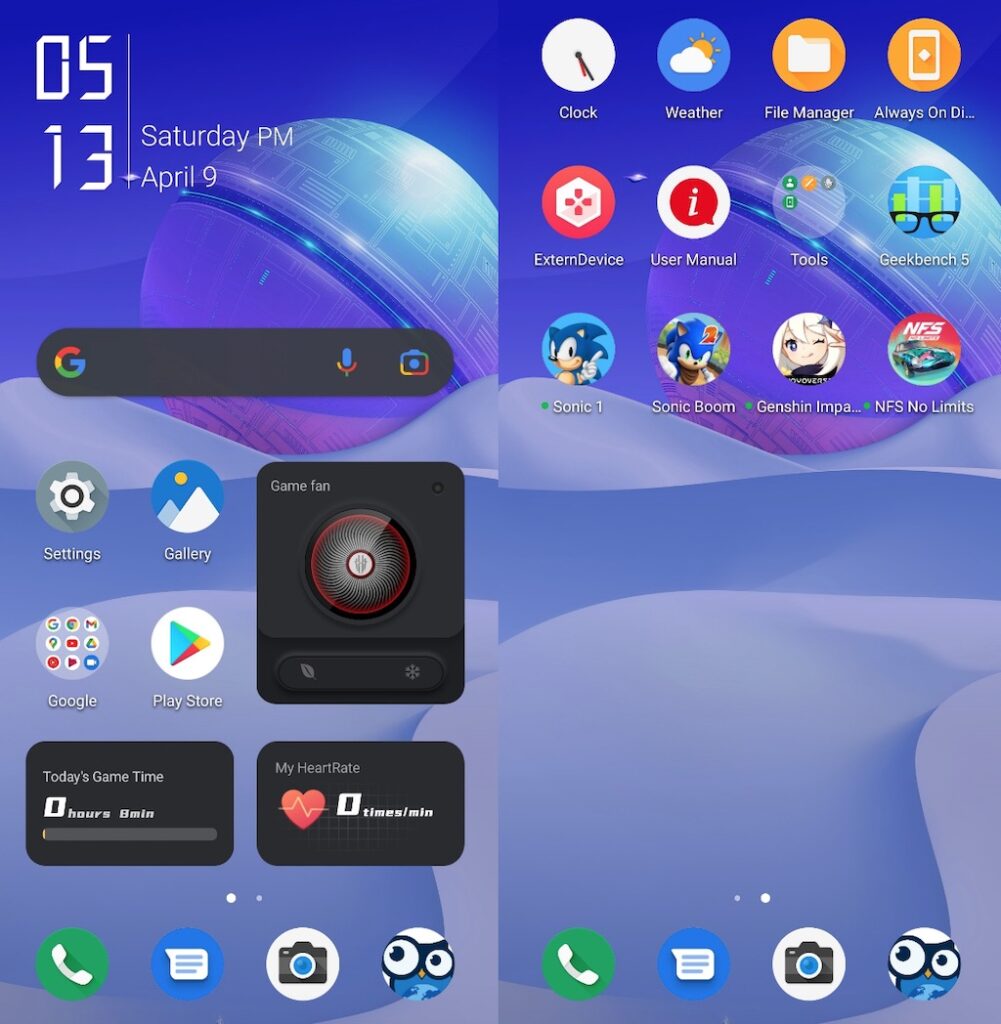Start voice search with the microphone icon
Screen dimensions: 1001x1024
click(x=346, y=362)
